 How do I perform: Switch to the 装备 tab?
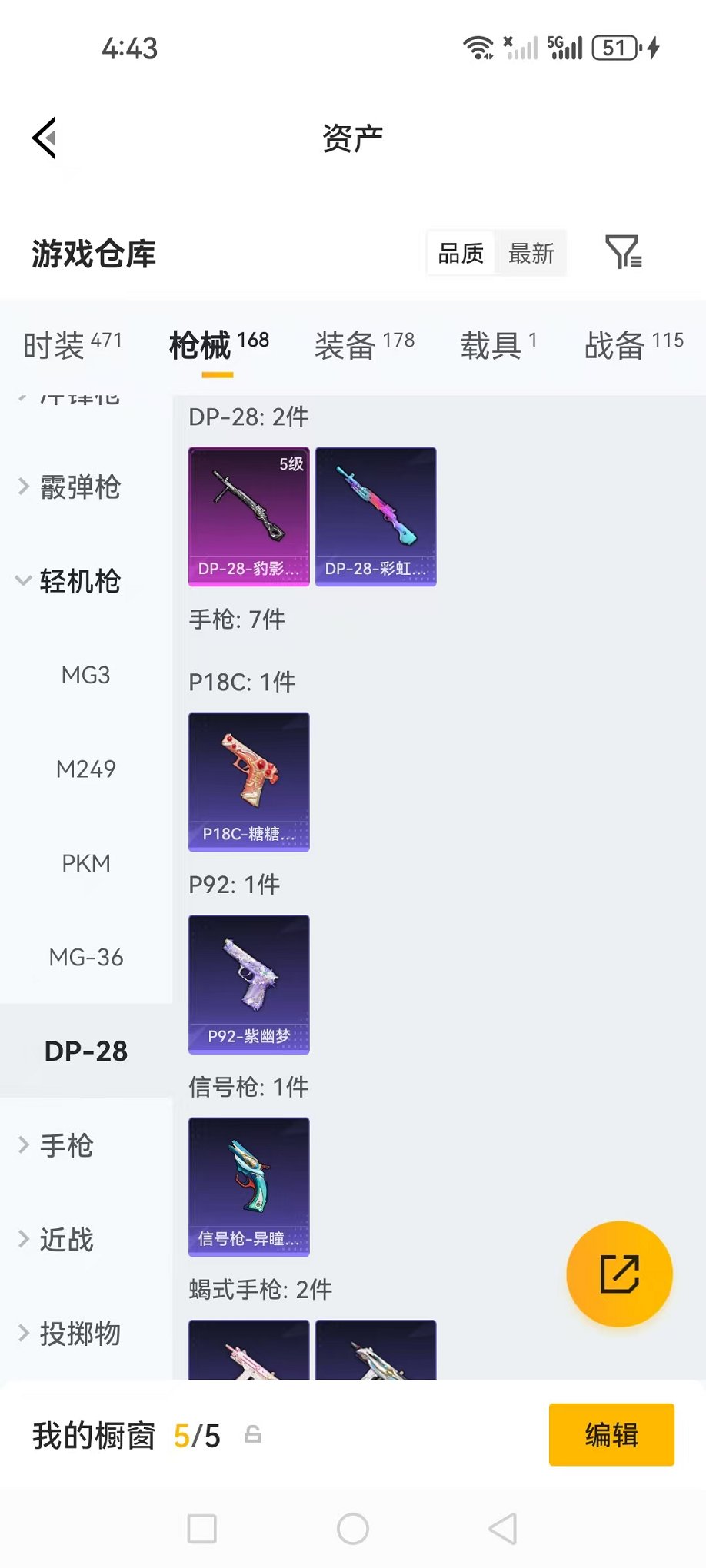click(345, 344)
